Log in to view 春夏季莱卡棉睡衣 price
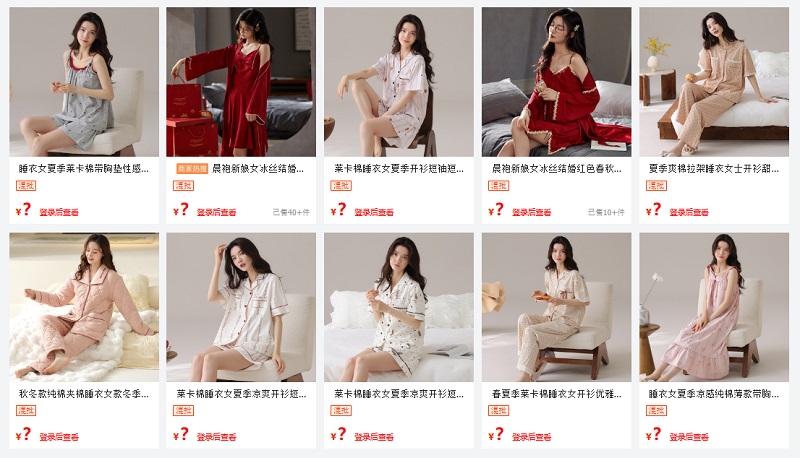 (x=532, y=437)
